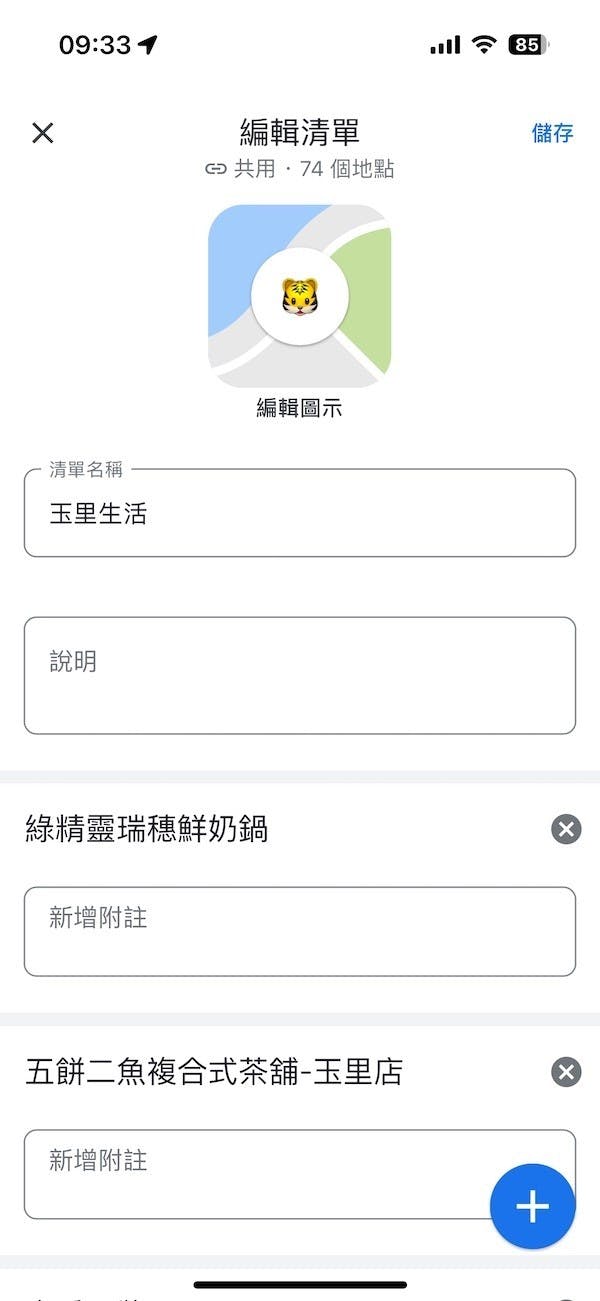Tap the 說明 description field

[x=299, y=675]
